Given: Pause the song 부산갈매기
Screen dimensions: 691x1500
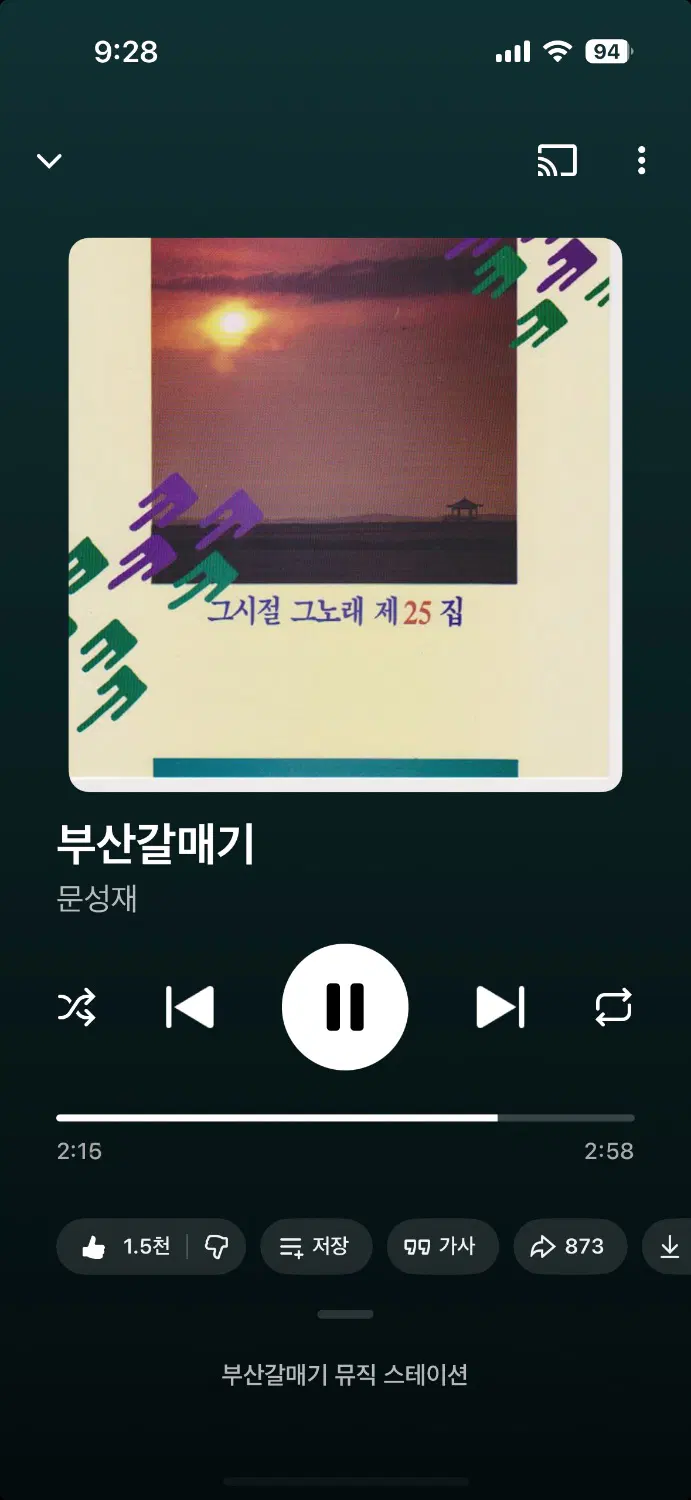Looking at the screenshot, I should tap(345, 1007).
